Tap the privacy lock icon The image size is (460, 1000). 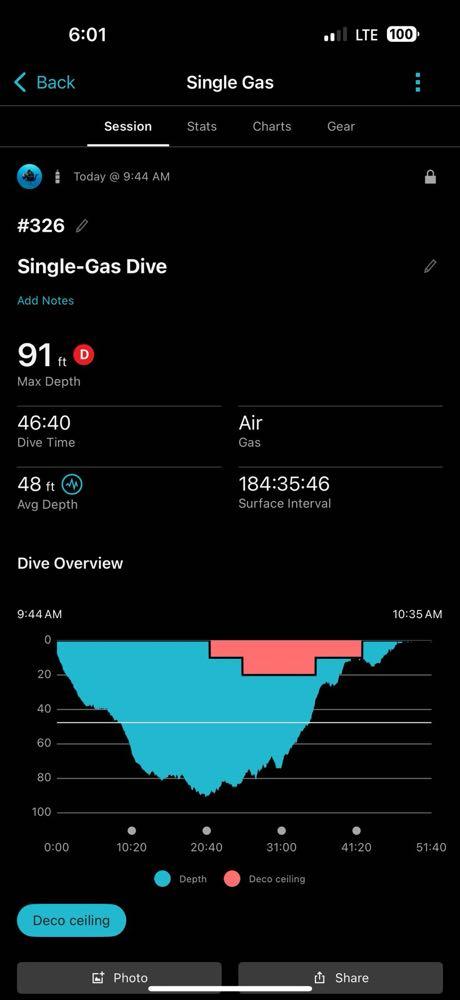click(x=431, y=177)
